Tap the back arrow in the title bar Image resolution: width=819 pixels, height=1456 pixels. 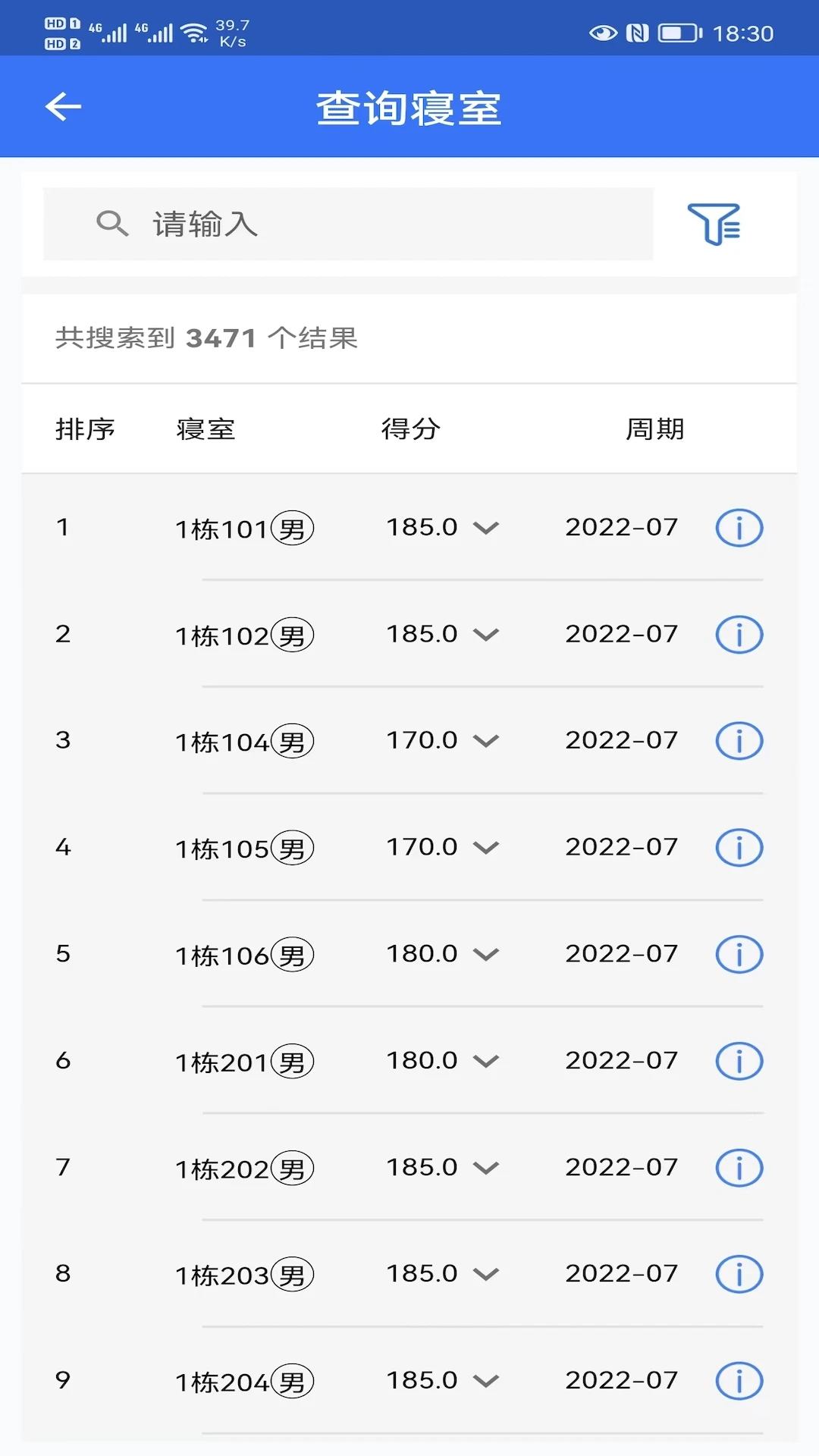pos(63,107)
